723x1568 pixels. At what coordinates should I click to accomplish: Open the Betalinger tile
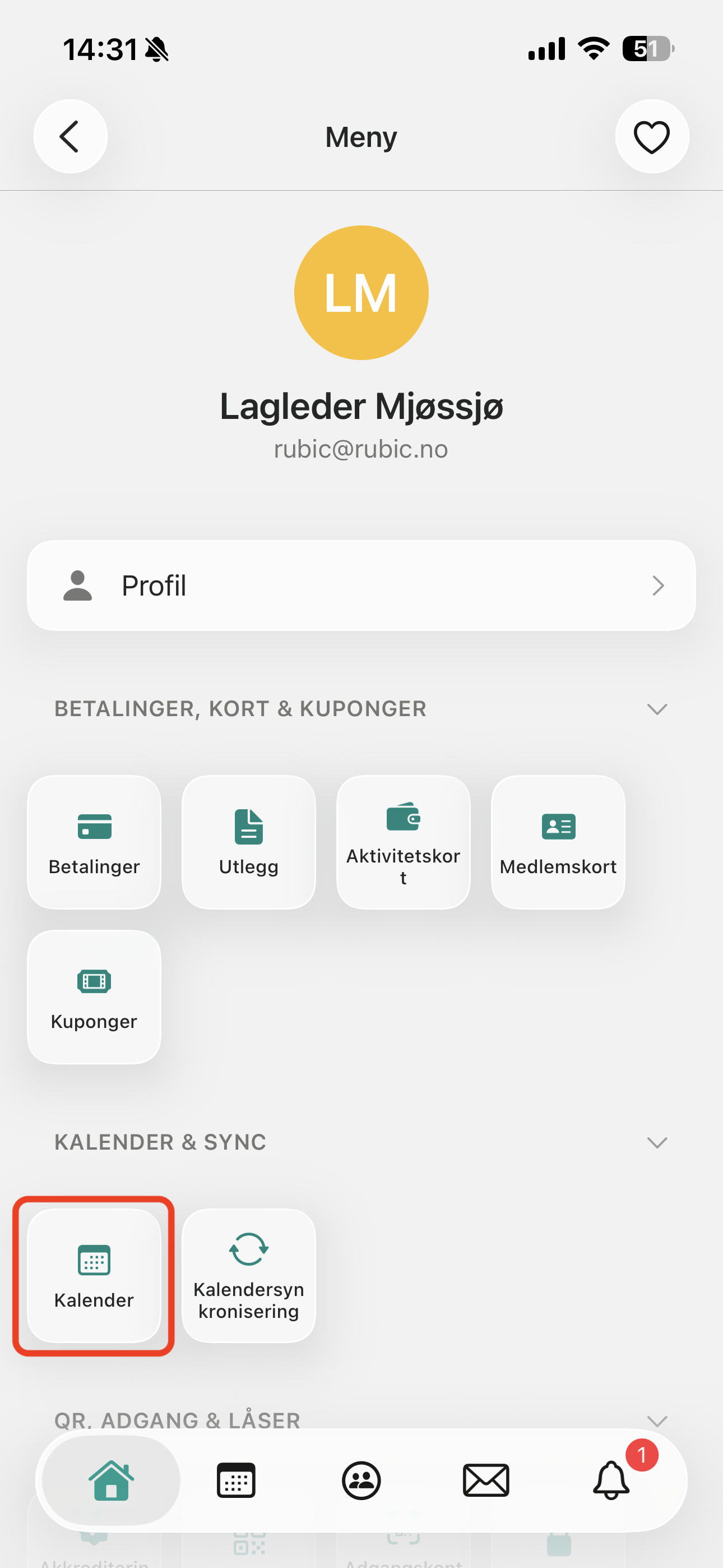pyautogui.click(x=94, y=842)
